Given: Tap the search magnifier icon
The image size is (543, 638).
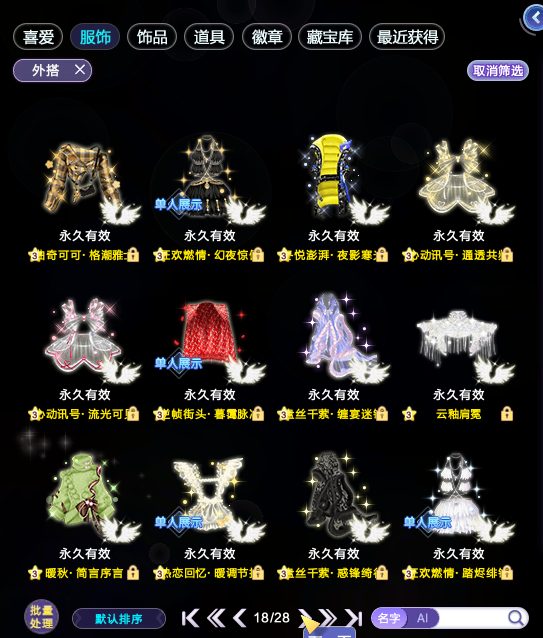Looking at the screenshot, I should pyautogui.click(x=516, y=618).
